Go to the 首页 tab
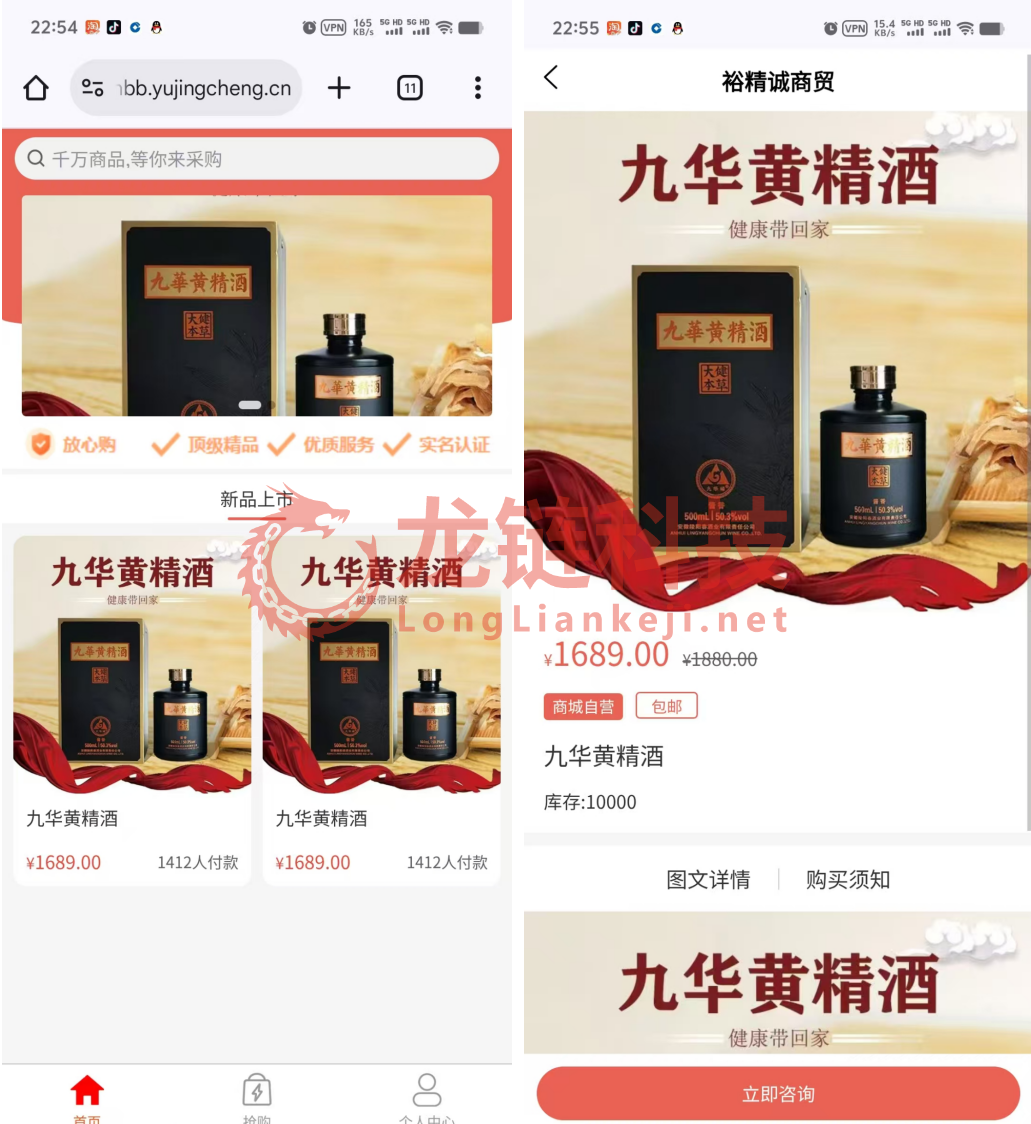The height and width of the screenshot is (1124, 1031). (87, 1097)
